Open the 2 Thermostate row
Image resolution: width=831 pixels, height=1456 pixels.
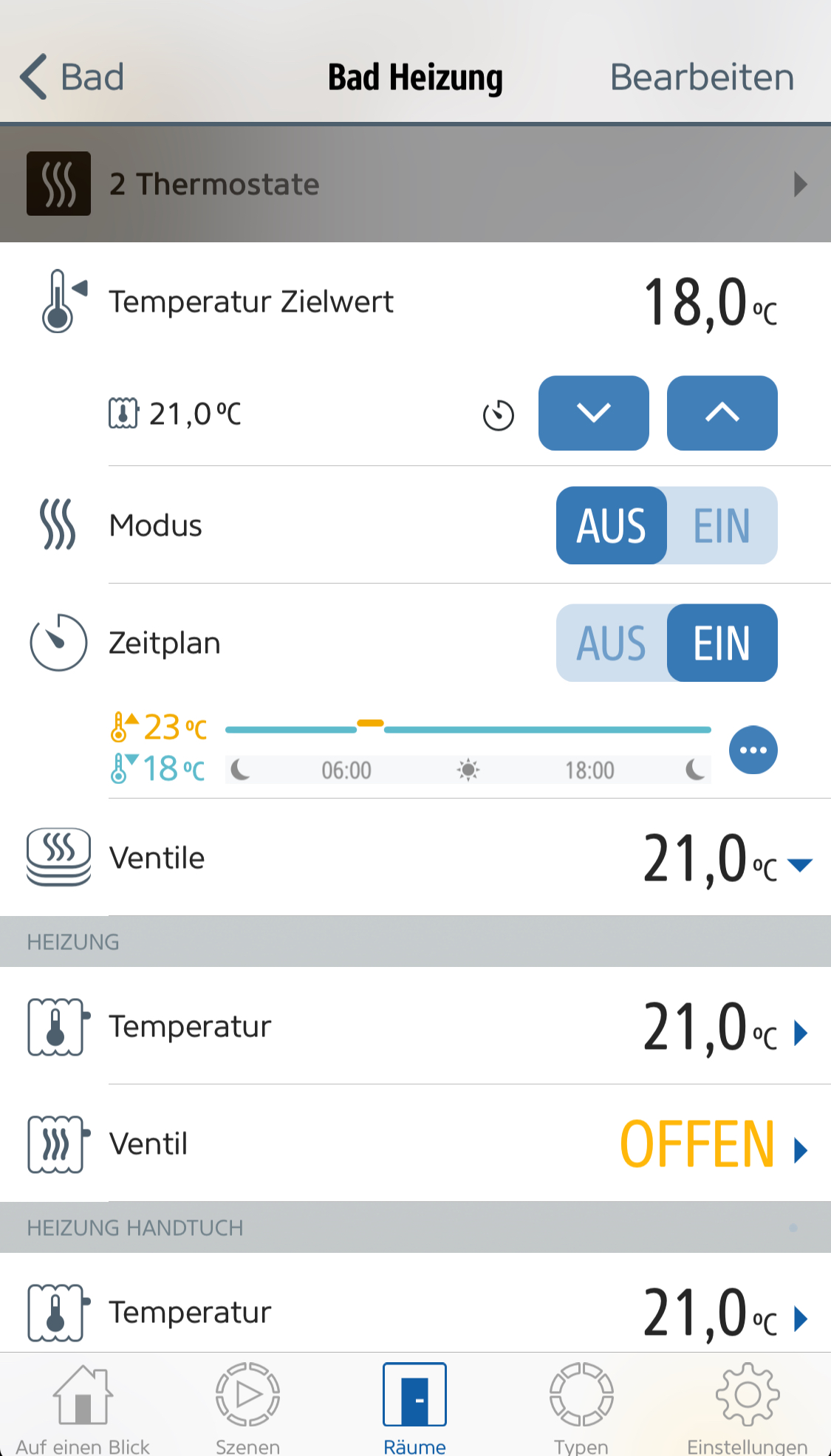click(415, 184)
